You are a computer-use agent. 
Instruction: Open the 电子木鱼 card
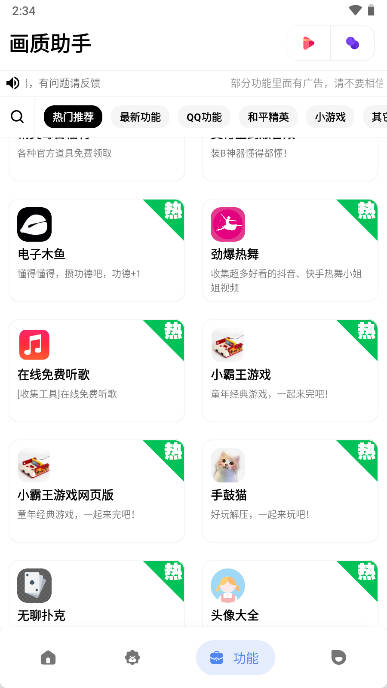97,251
